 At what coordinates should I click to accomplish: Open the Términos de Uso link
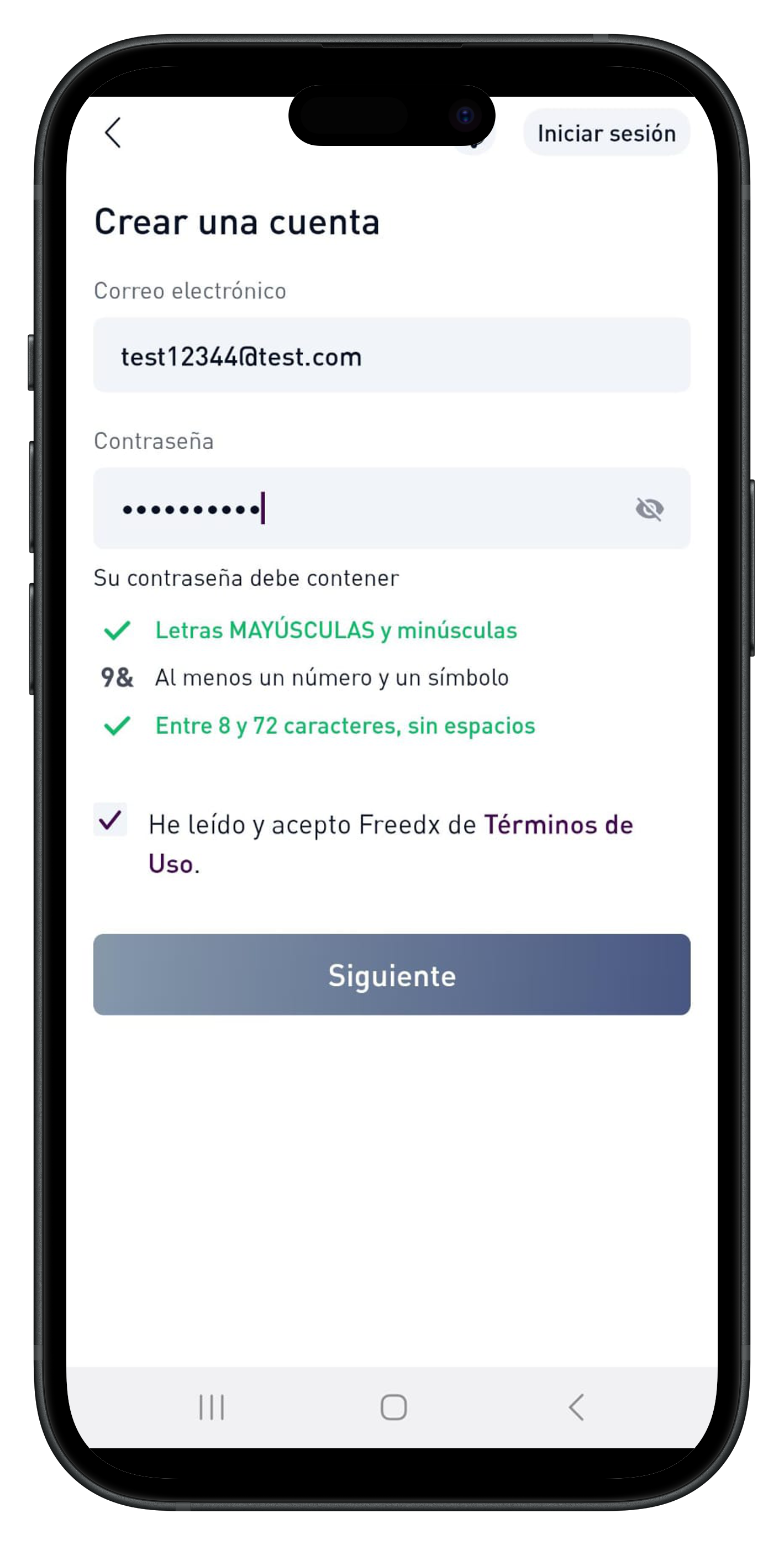(x=558, y=826)
